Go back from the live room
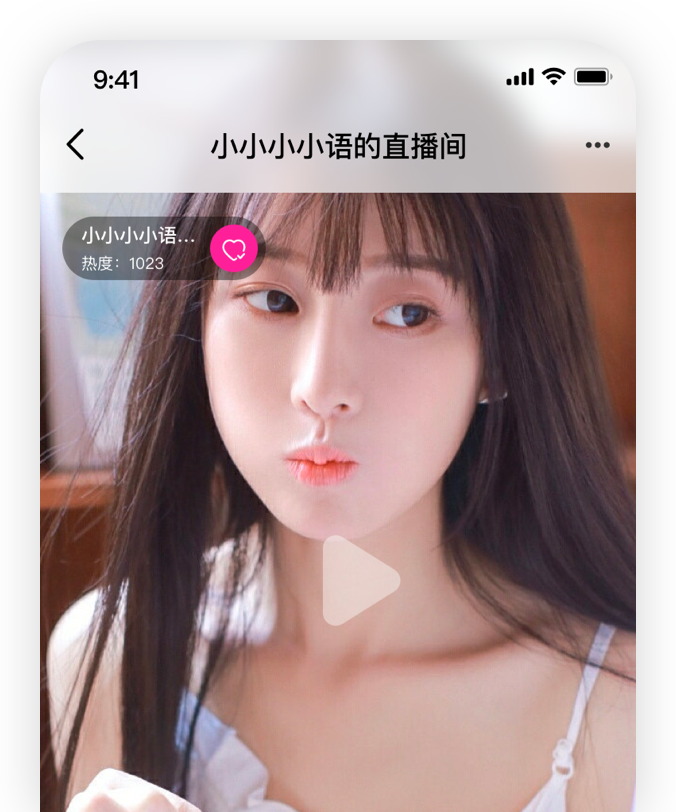Screen dimensions: 676x812 (76, 145)
